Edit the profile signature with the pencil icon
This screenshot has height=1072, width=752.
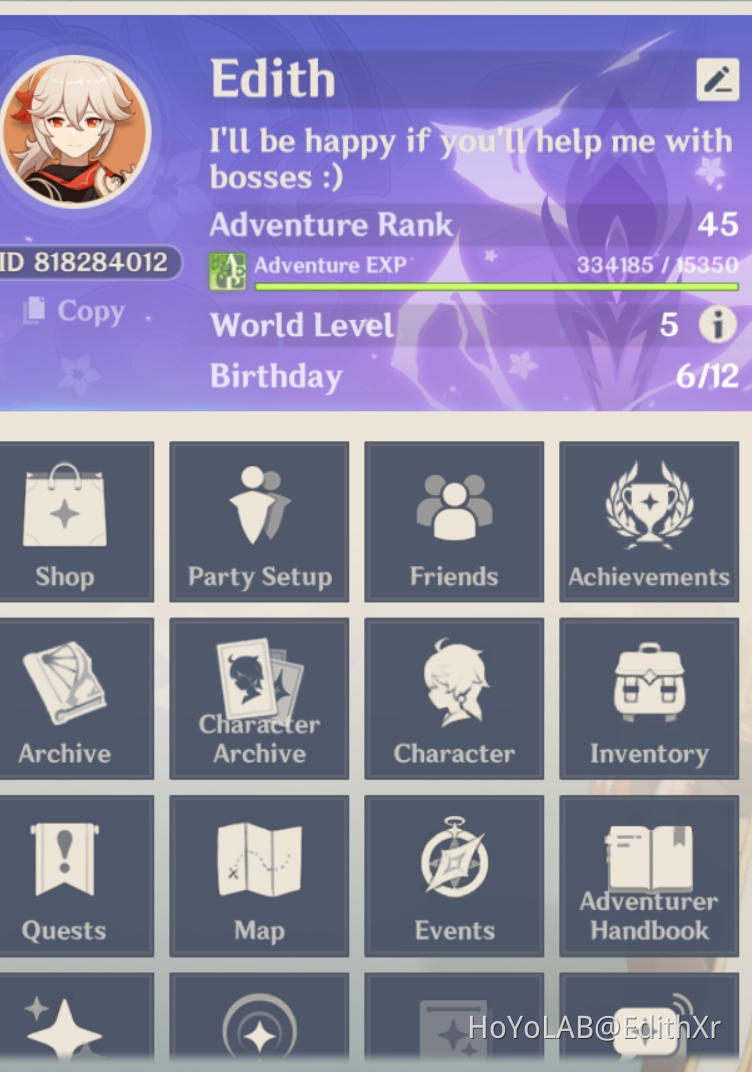(717, 79)
